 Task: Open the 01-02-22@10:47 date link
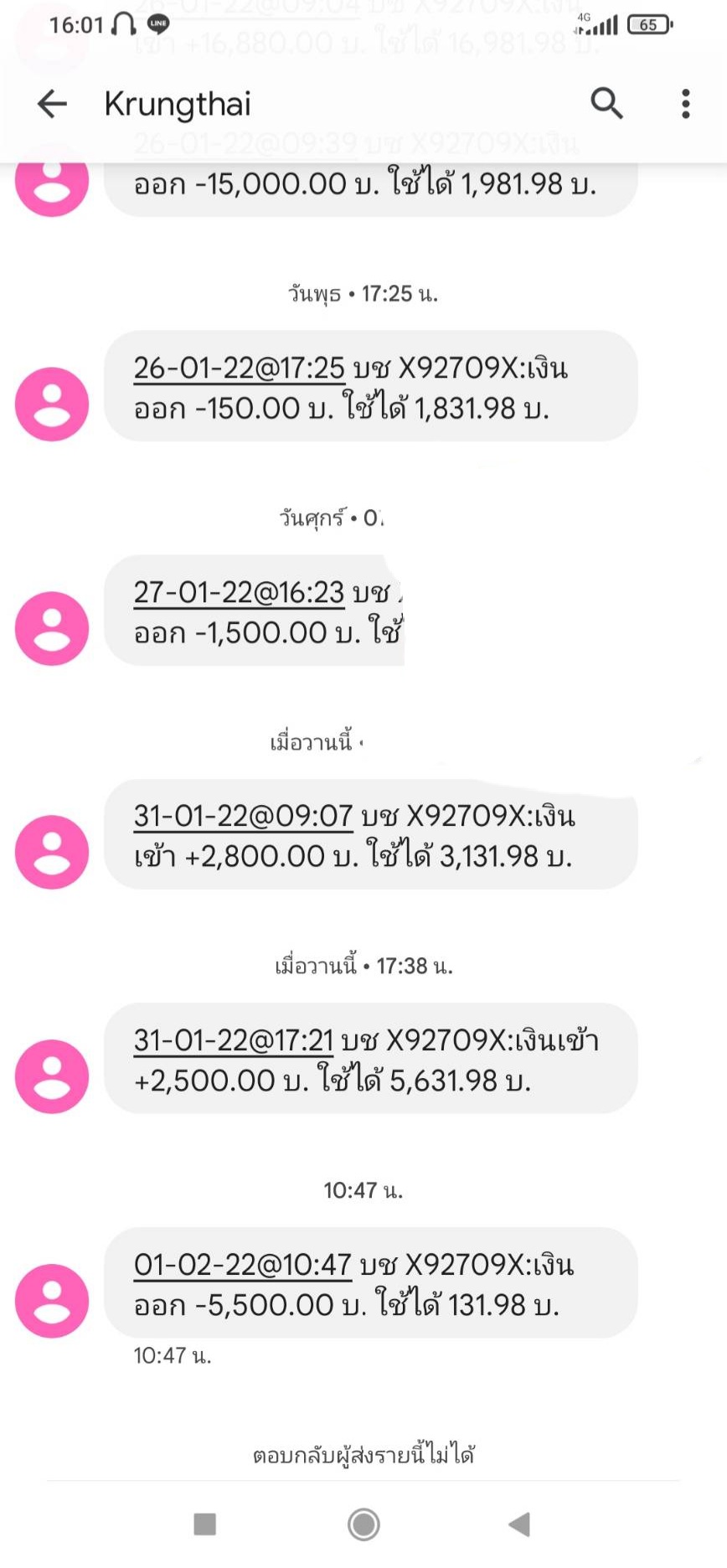pyautogui.click(x=242, y=1265)
